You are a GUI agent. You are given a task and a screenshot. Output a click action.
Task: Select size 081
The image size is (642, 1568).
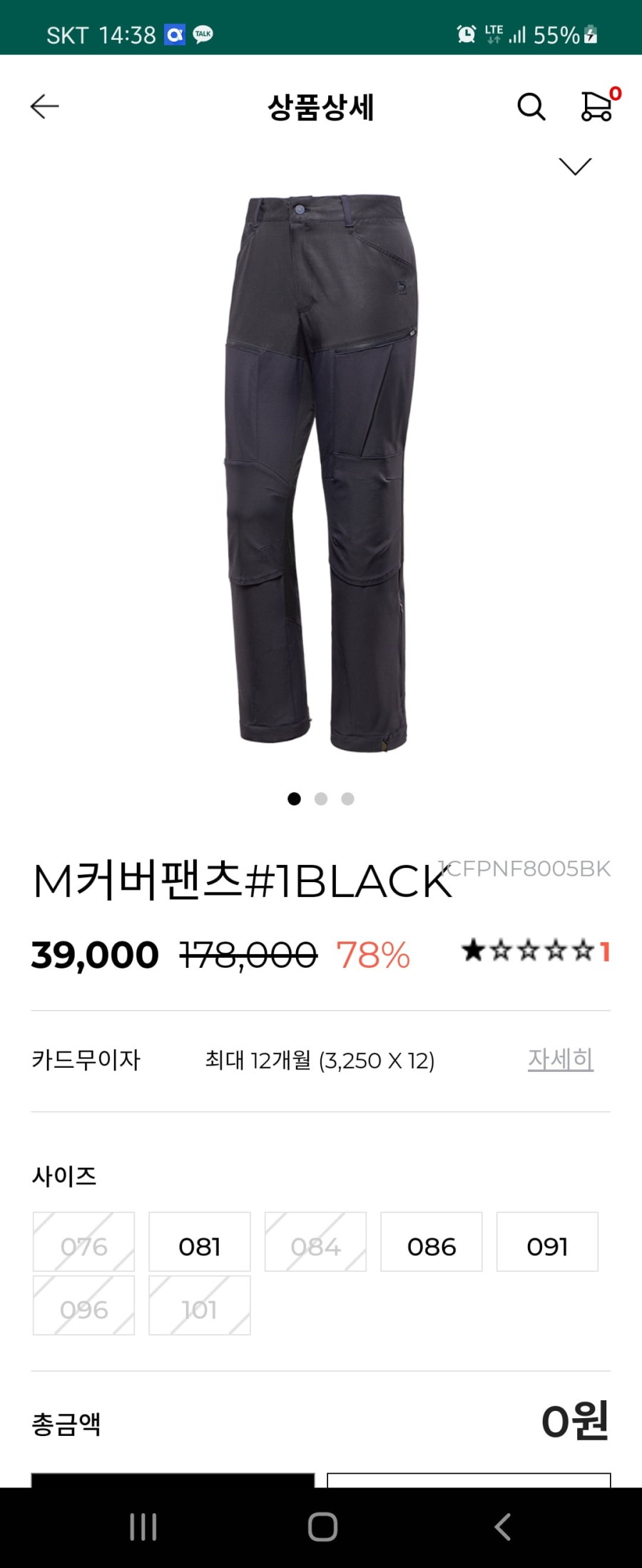point(200,1247)
